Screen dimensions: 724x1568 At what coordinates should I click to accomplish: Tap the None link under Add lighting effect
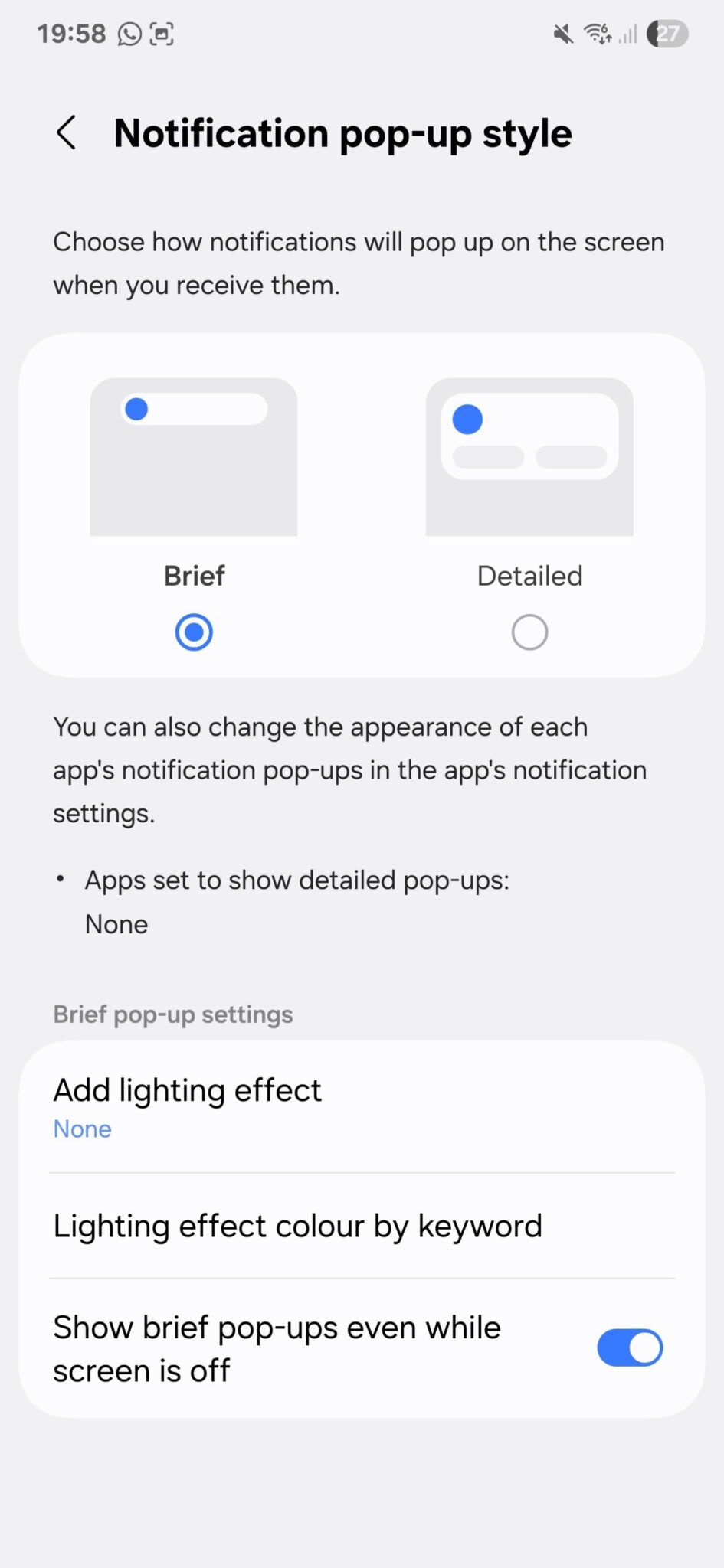tap(82, 1129)
